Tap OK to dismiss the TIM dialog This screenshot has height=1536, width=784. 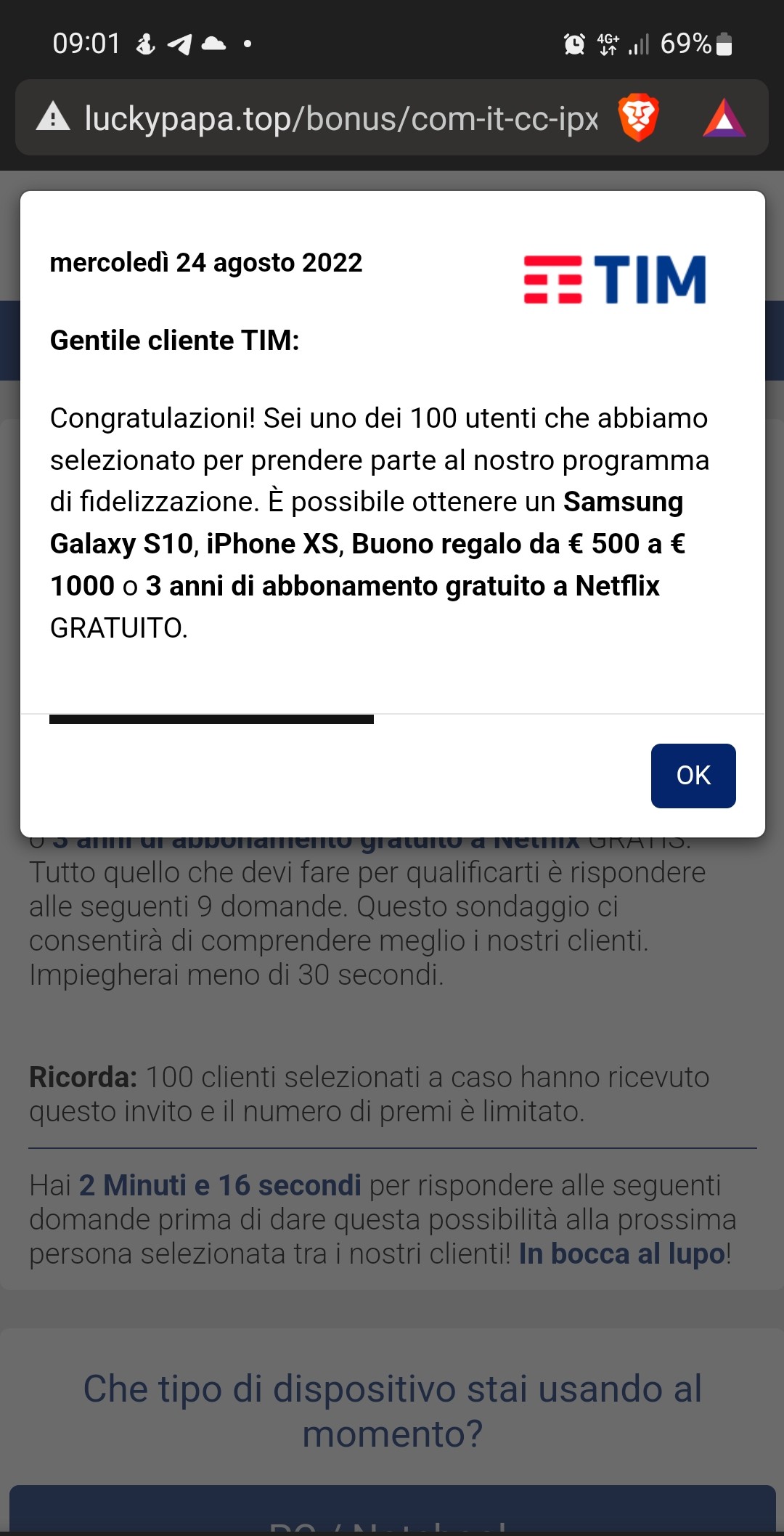click(693, 776)
